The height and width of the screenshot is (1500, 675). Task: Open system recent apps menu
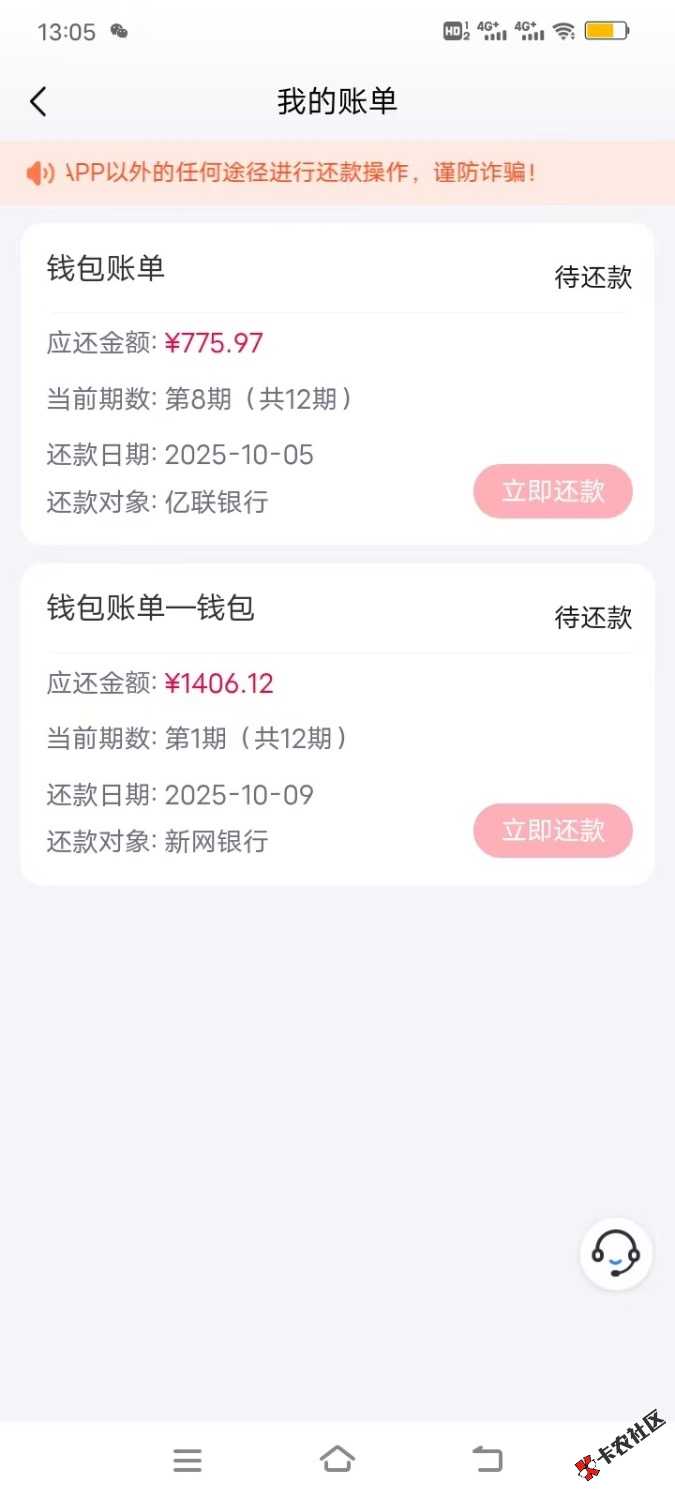pos(187,1460)
